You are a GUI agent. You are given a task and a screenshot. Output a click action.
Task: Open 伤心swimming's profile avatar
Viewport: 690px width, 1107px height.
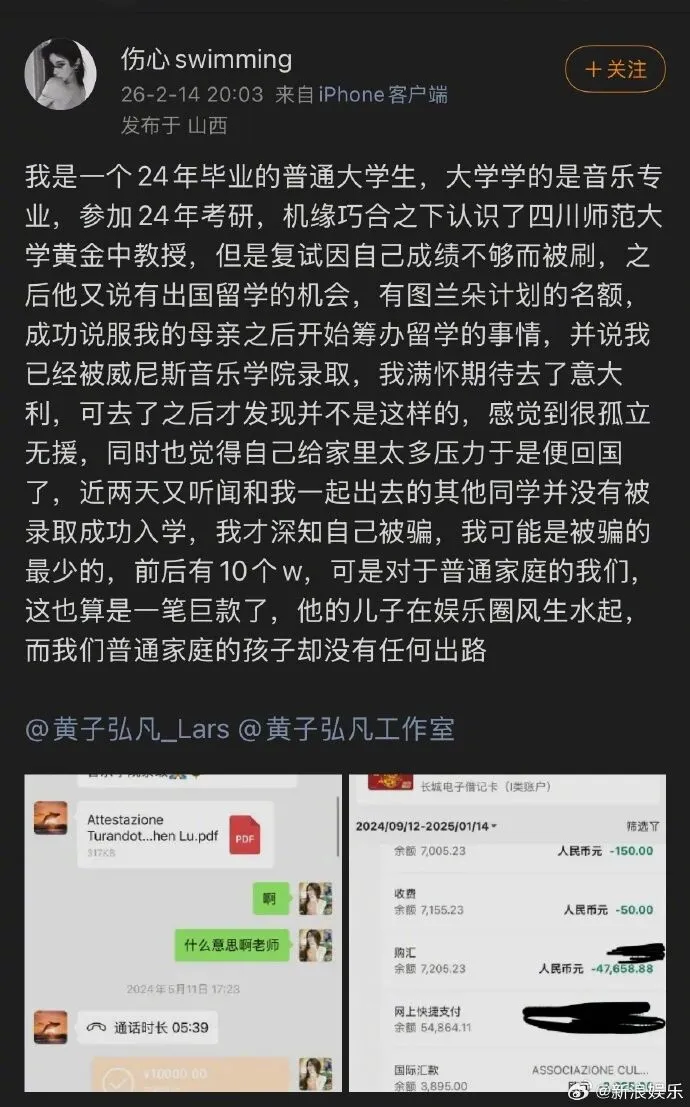[x=61, y=75]
